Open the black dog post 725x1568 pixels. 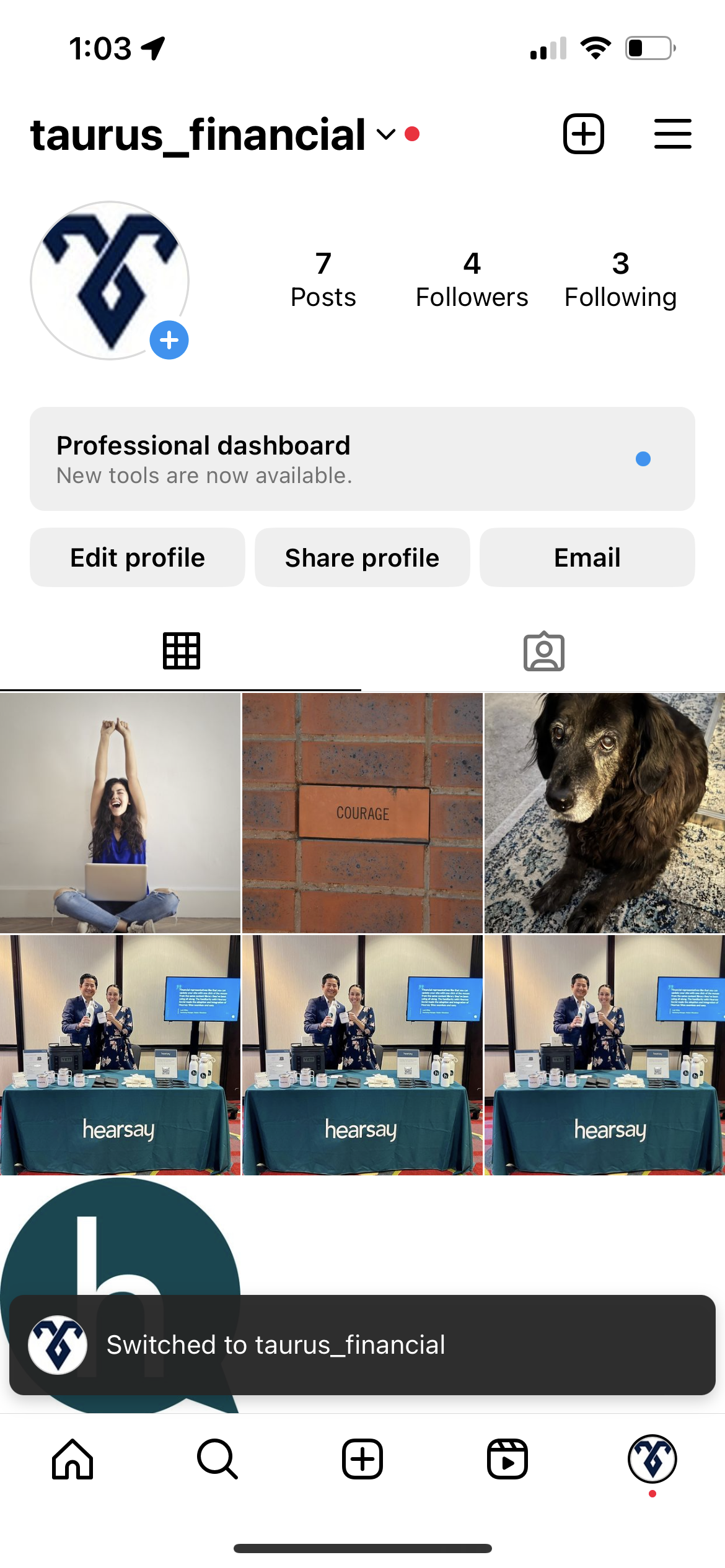(605, 812)
